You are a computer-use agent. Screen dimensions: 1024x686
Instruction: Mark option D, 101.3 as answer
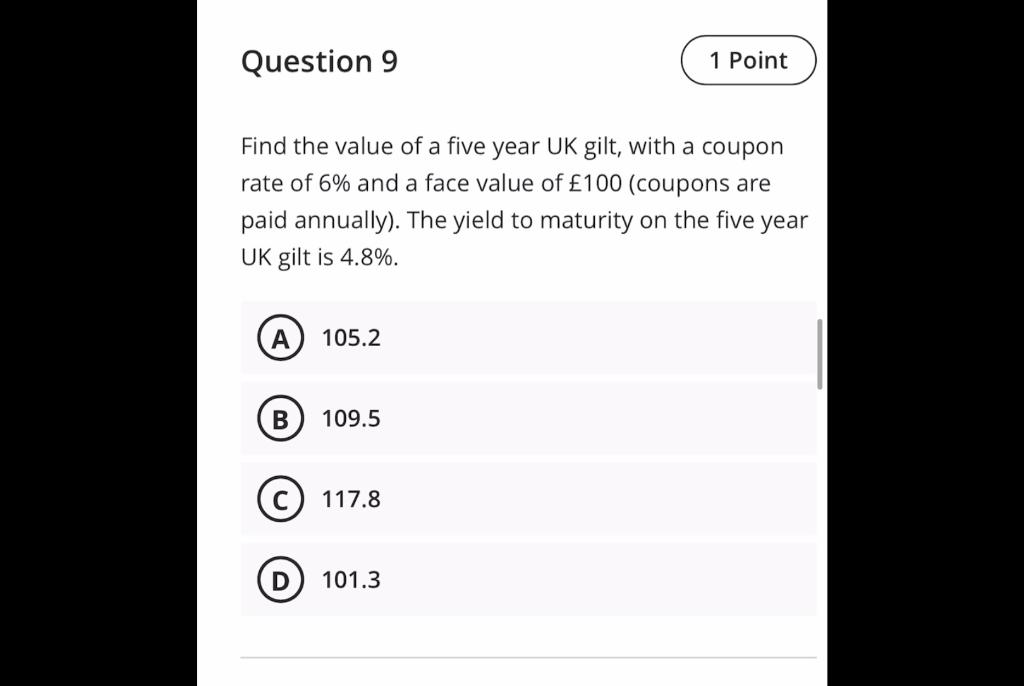[x=281, y=580]
